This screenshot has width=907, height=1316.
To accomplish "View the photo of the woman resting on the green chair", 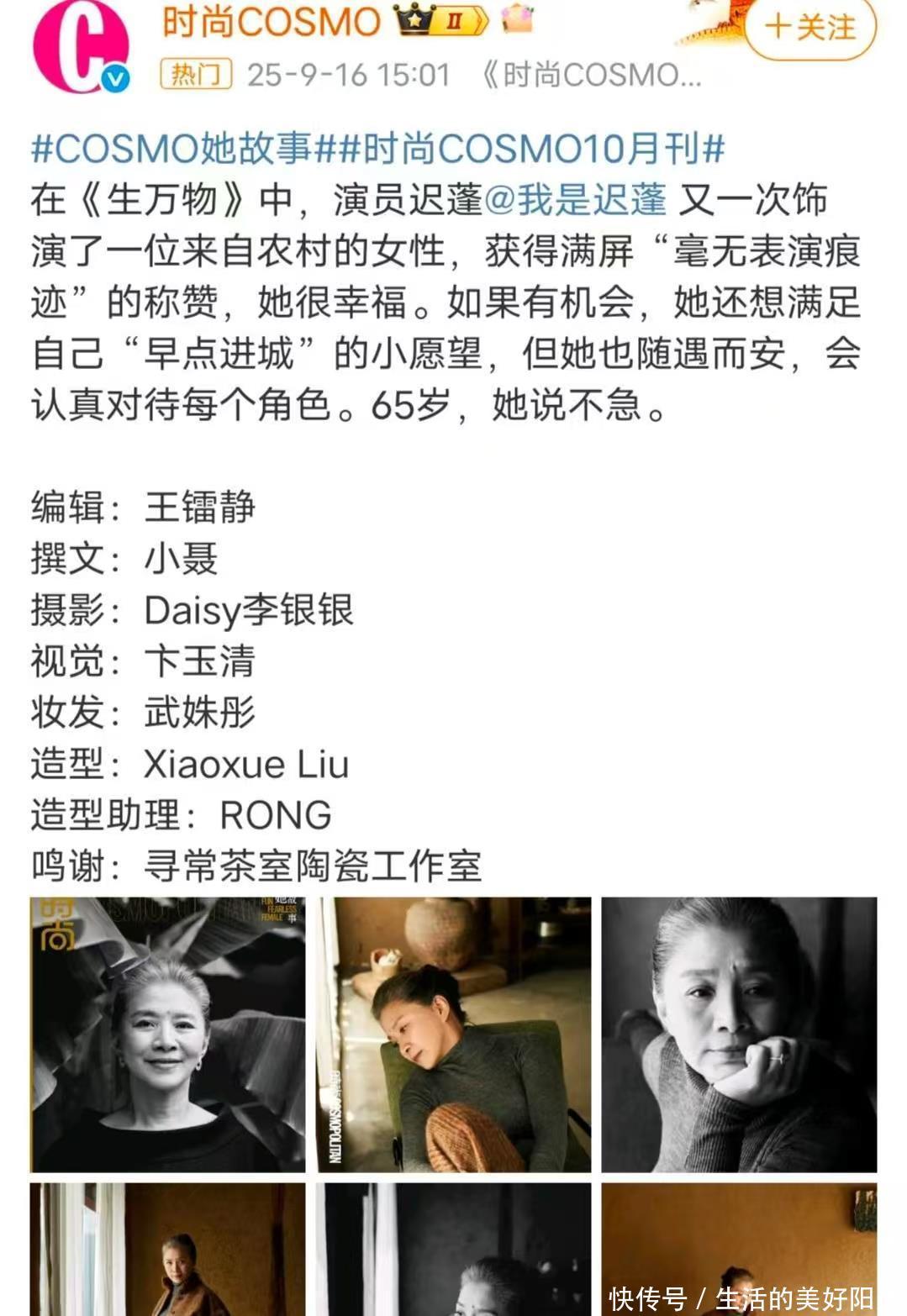I will [x=454, y=1034].
